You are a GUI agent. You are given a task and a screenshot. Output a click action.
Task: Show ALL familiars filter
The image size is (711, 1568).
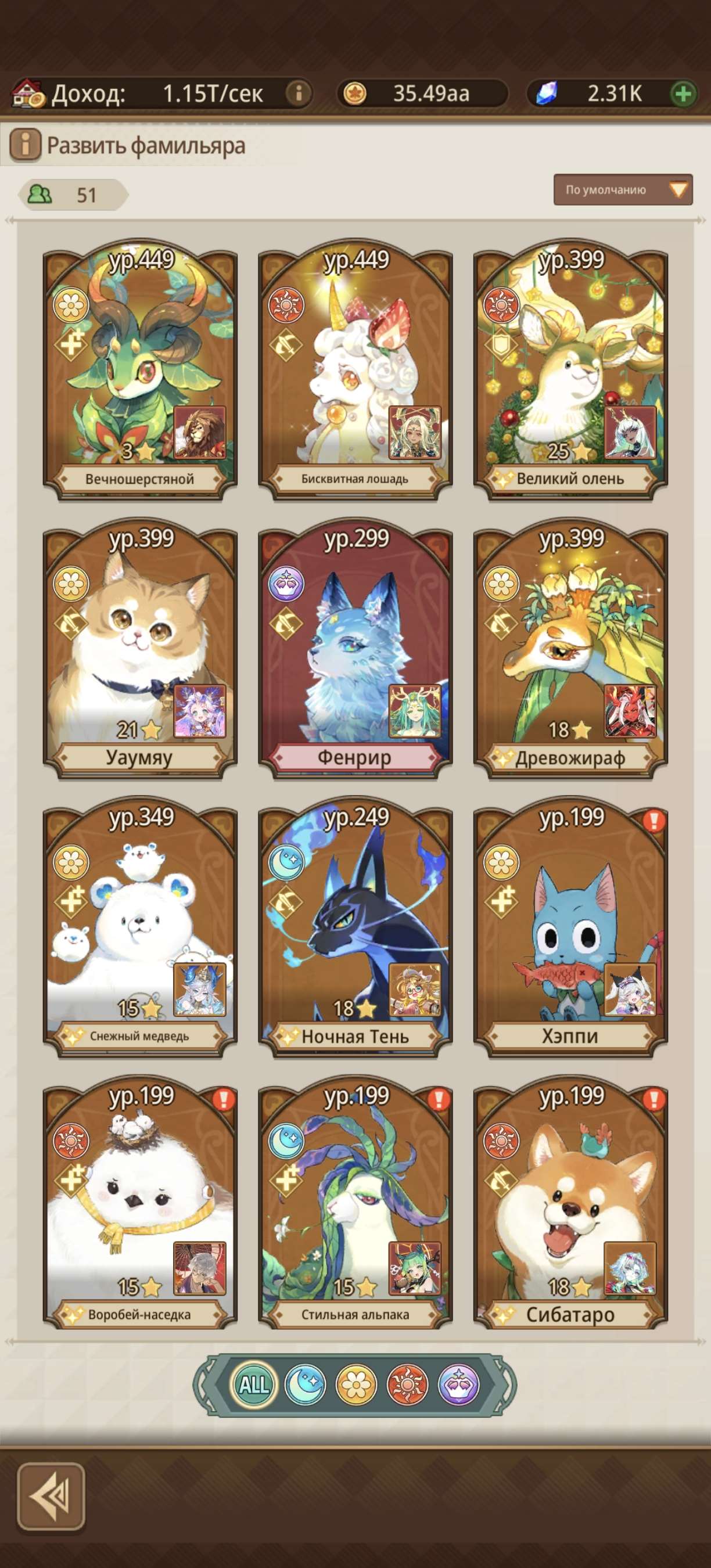coord(254,1385)
